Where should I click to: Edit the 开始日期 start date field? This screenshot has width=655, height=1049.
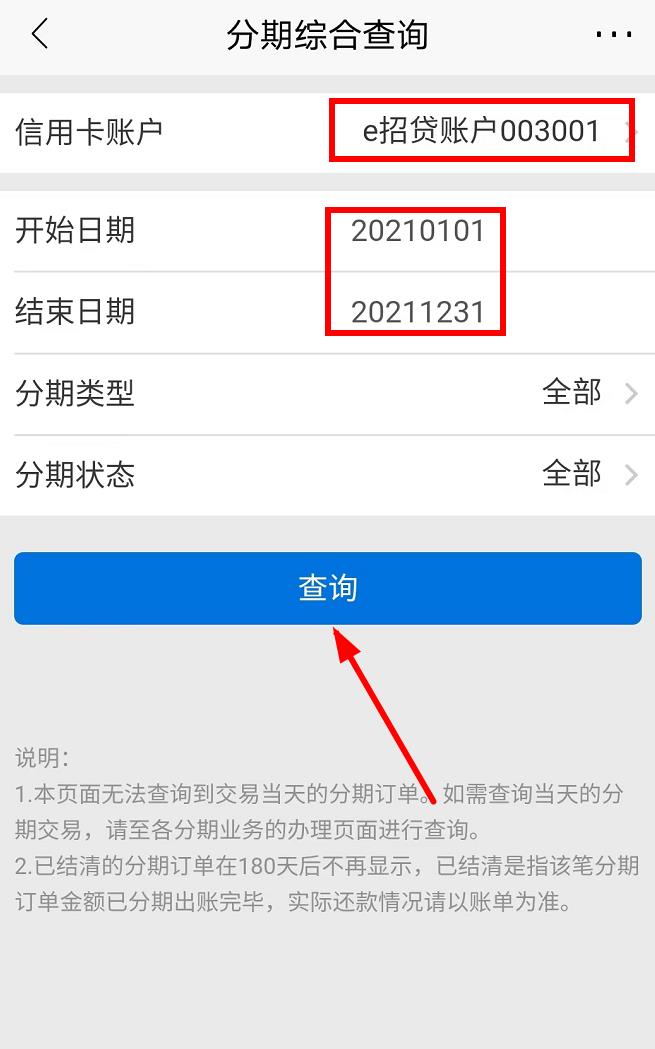(327, 231)
